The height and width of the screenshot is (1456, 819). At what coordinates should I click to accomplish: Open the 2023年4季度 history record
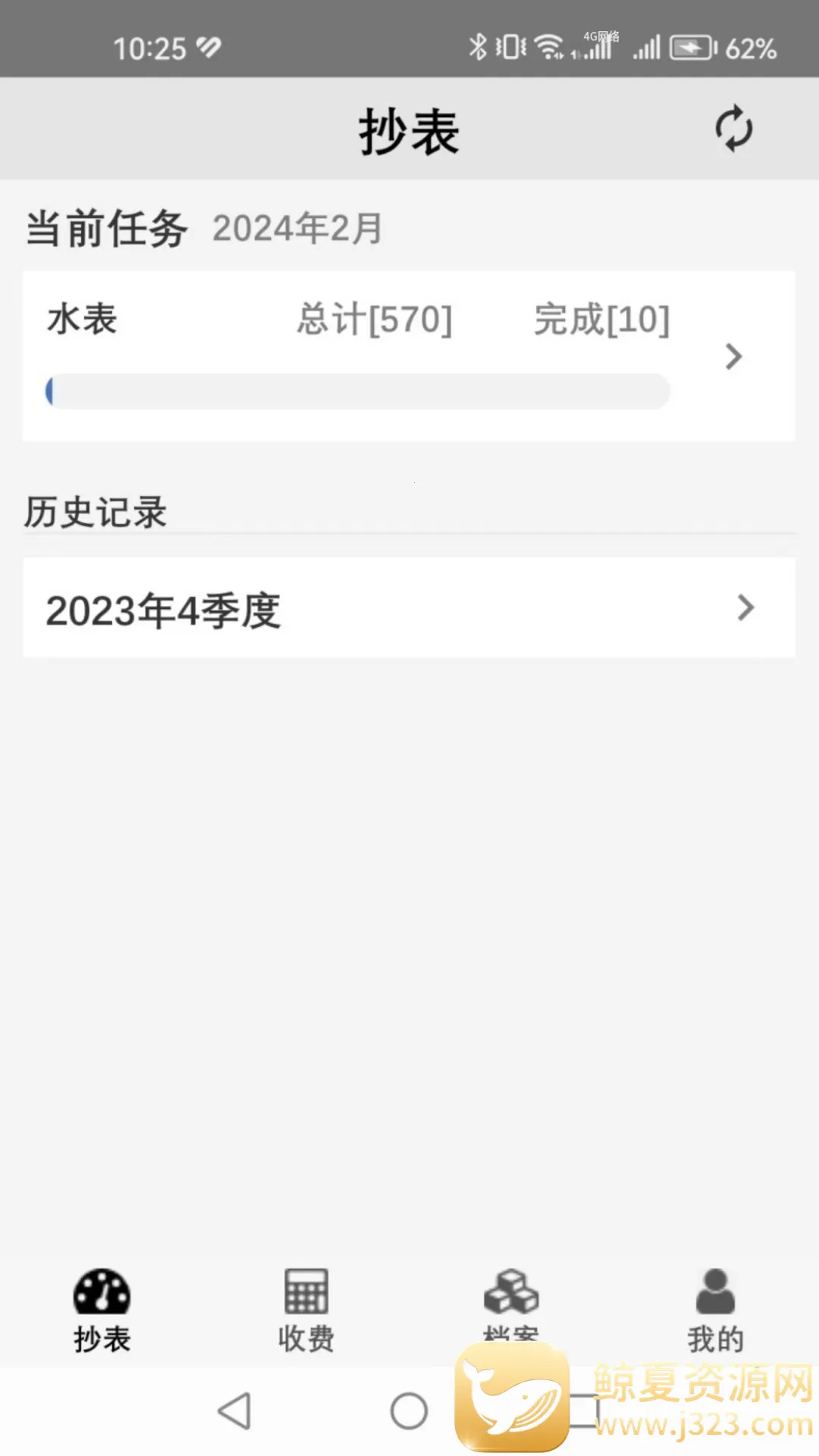click(409, 608)
